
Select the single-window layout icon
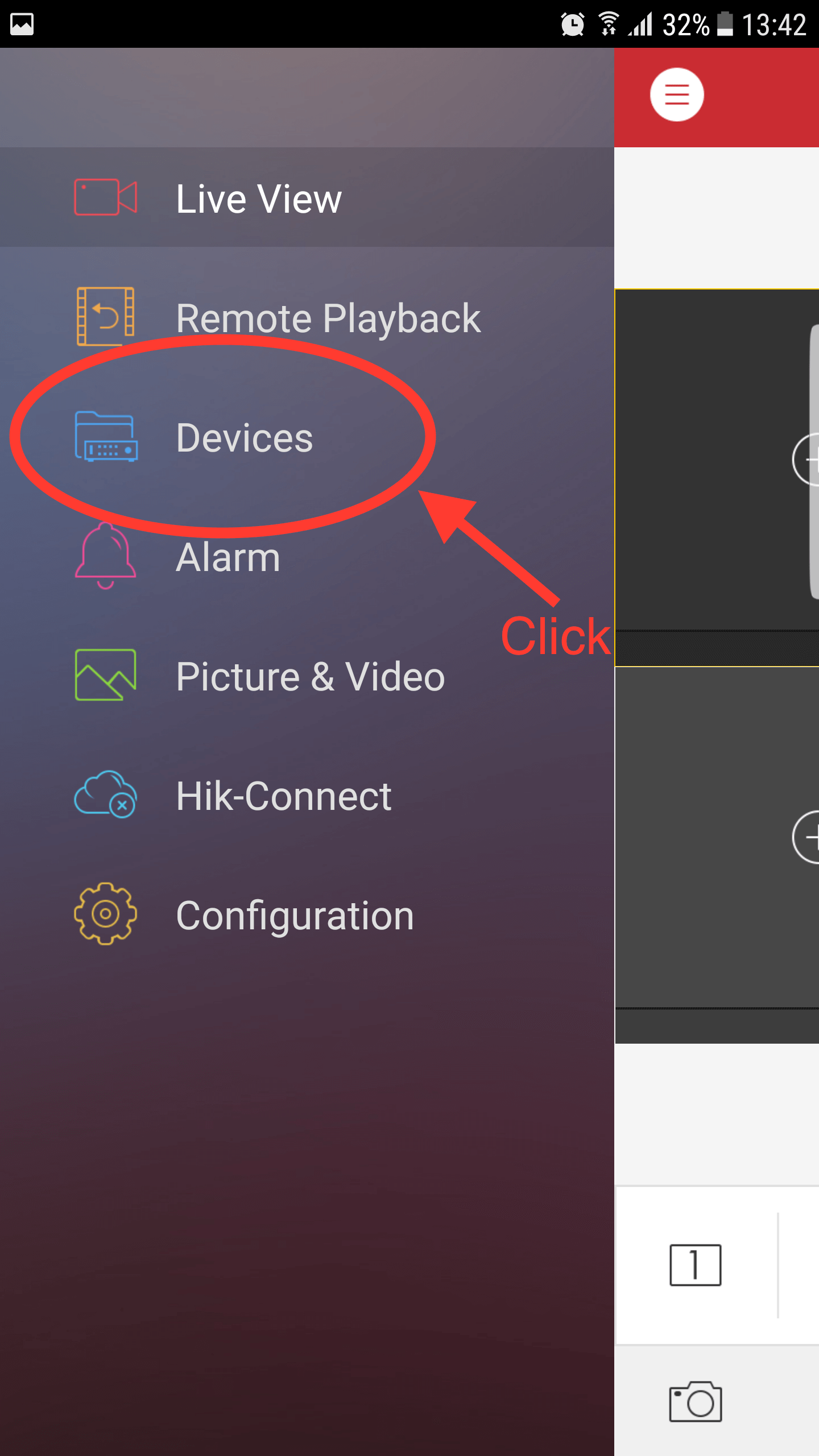click(x=695, y=1265)
